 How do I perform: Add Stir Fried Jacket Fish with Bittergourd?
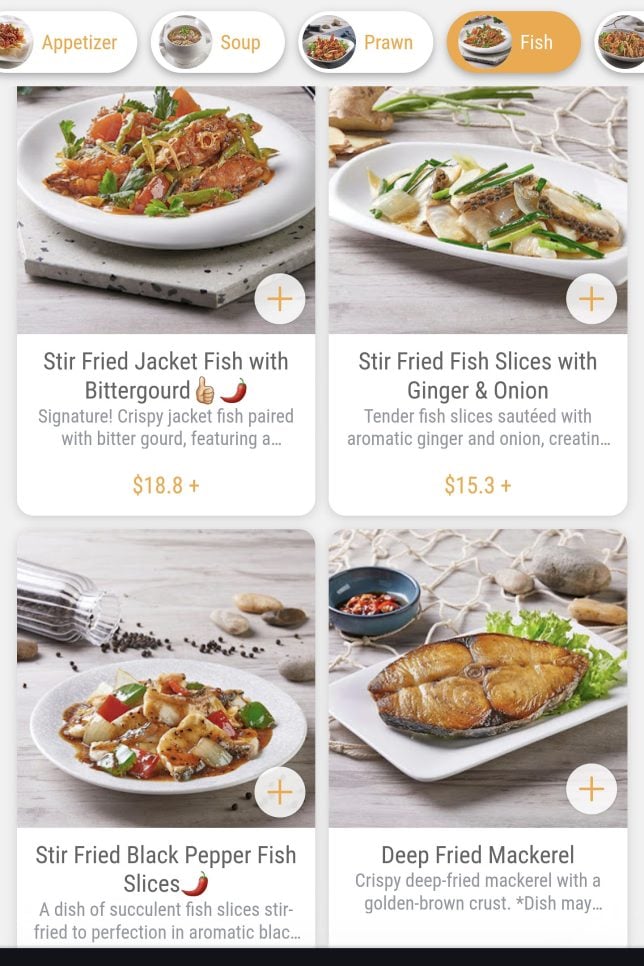pyautogui.click(x=280, y=298)
